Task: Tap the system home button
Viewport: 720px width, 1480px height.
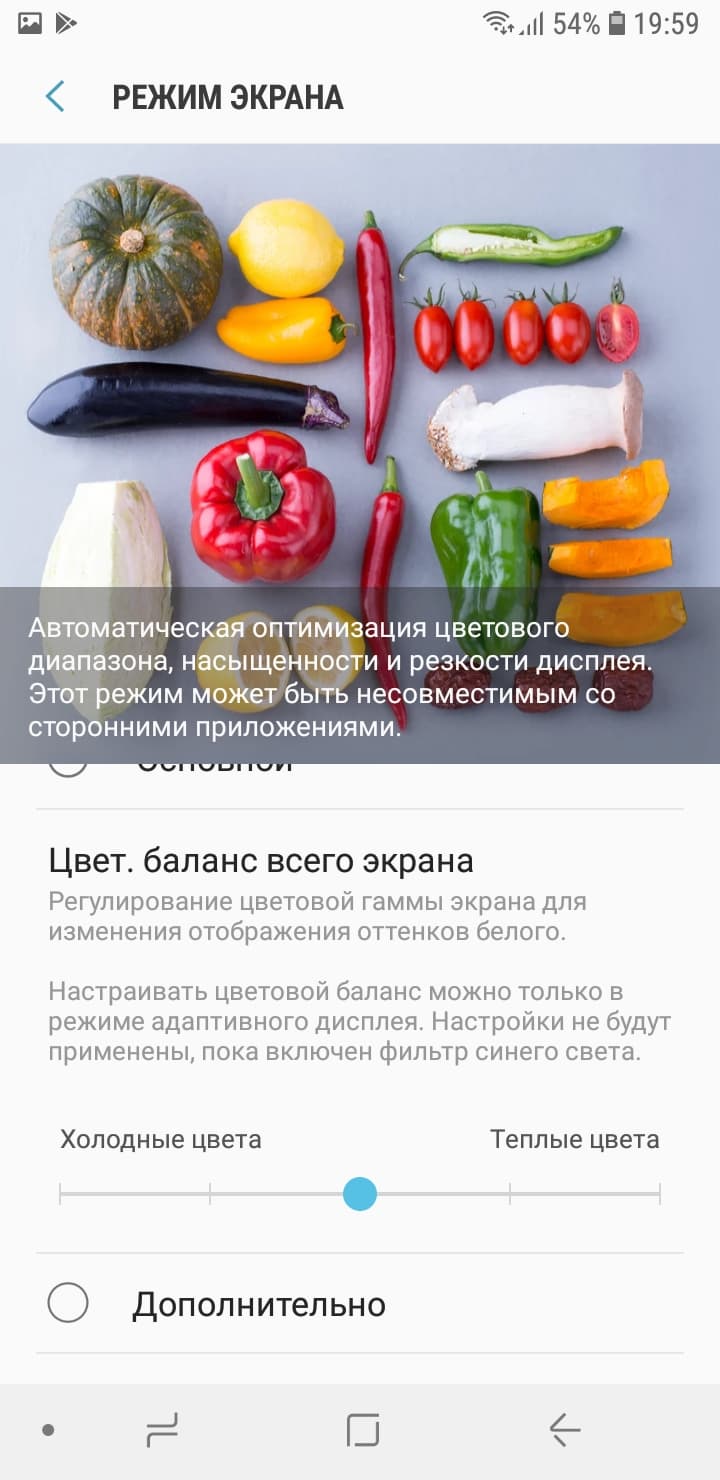Action: coord(363,1431)
